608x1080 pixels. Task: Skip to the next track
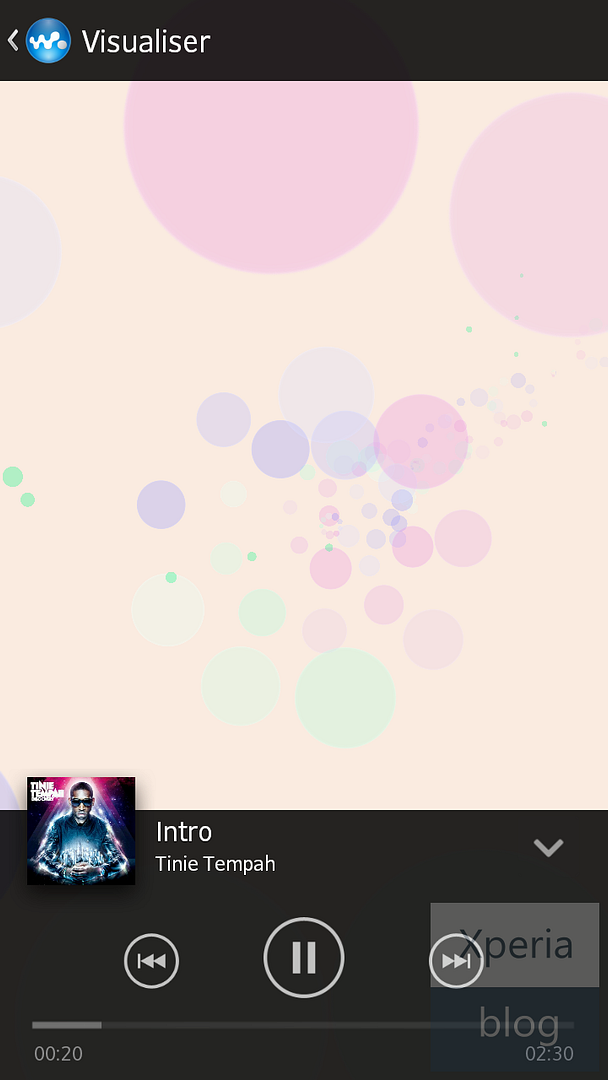(x=456, y=961)
